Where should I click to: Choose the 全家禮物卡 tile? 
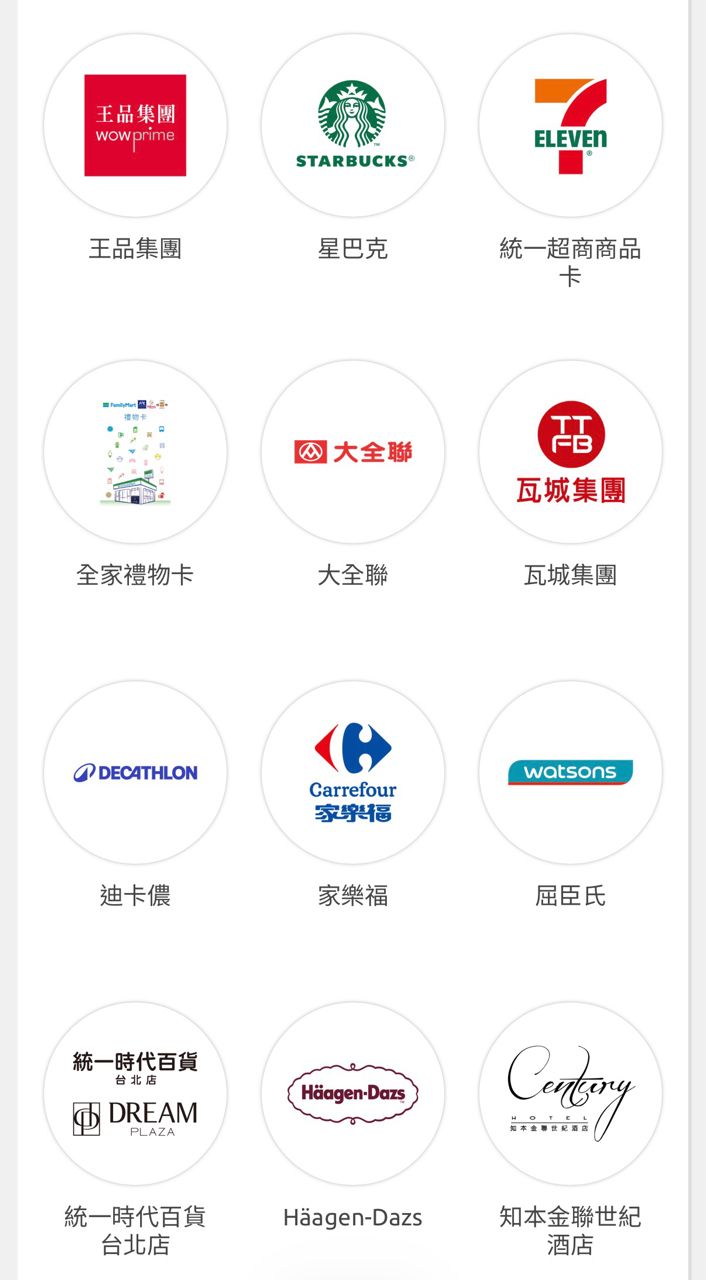[135, 452]
